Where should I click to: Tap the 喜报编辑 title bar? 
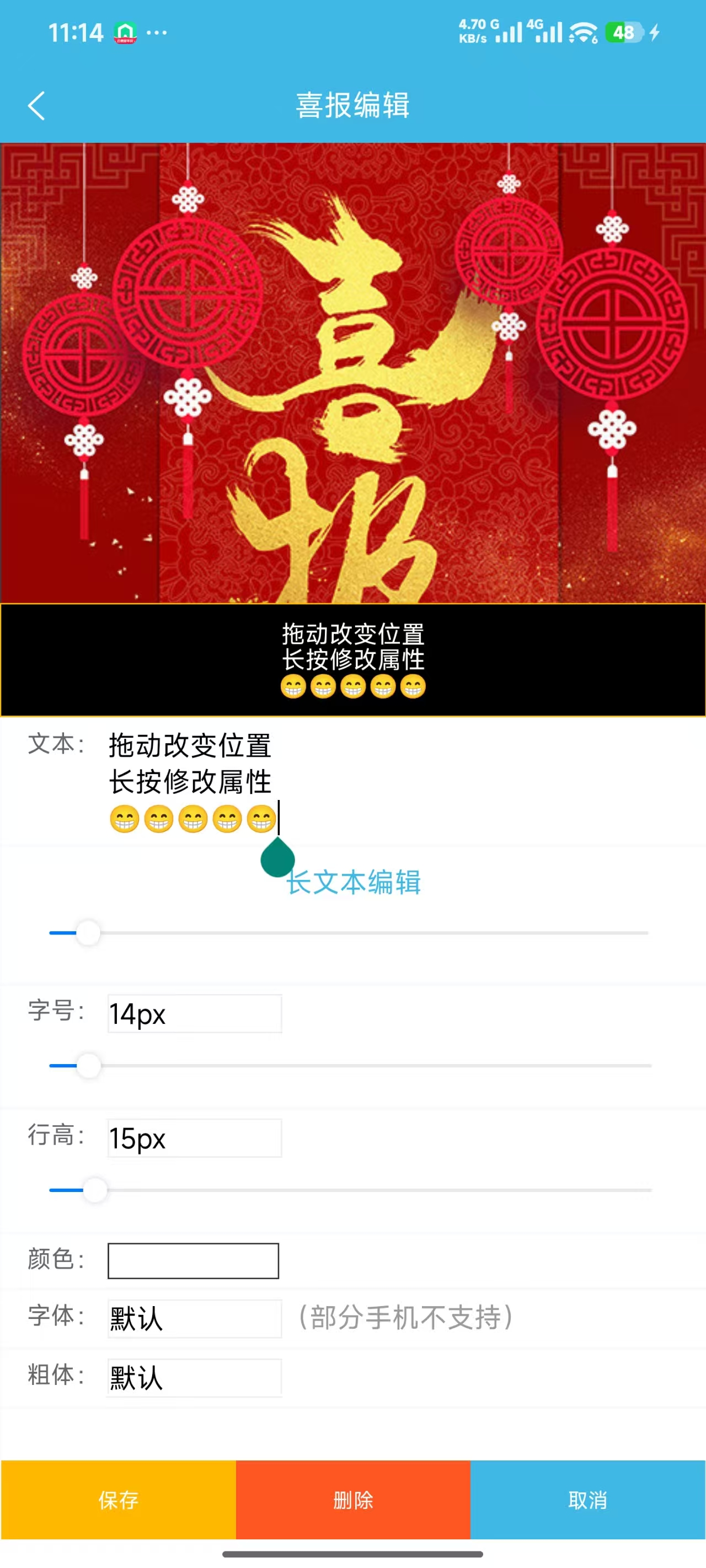(x=352, y=105)
